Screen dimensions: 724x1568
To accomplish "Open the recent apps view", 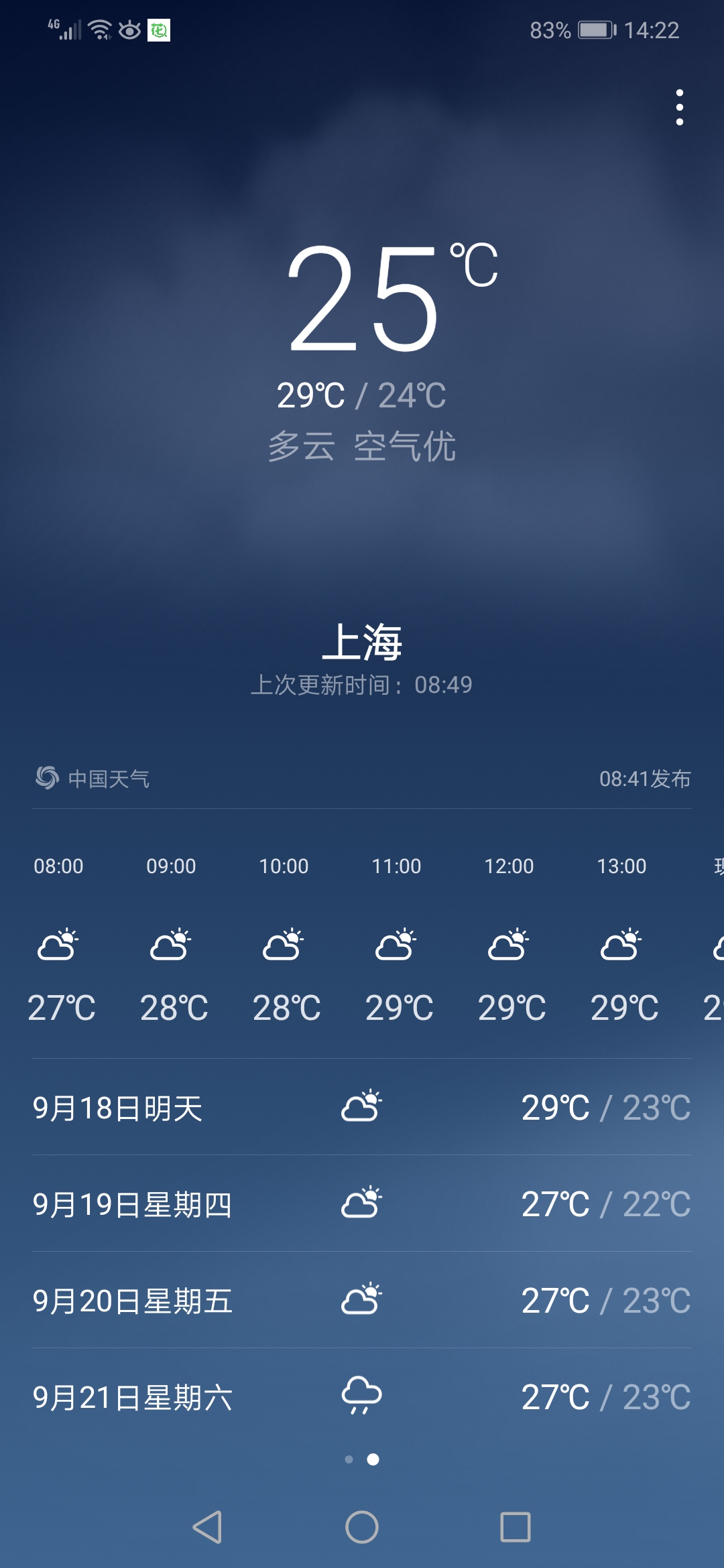I will pyautogui.click(x=516, y=1527).
